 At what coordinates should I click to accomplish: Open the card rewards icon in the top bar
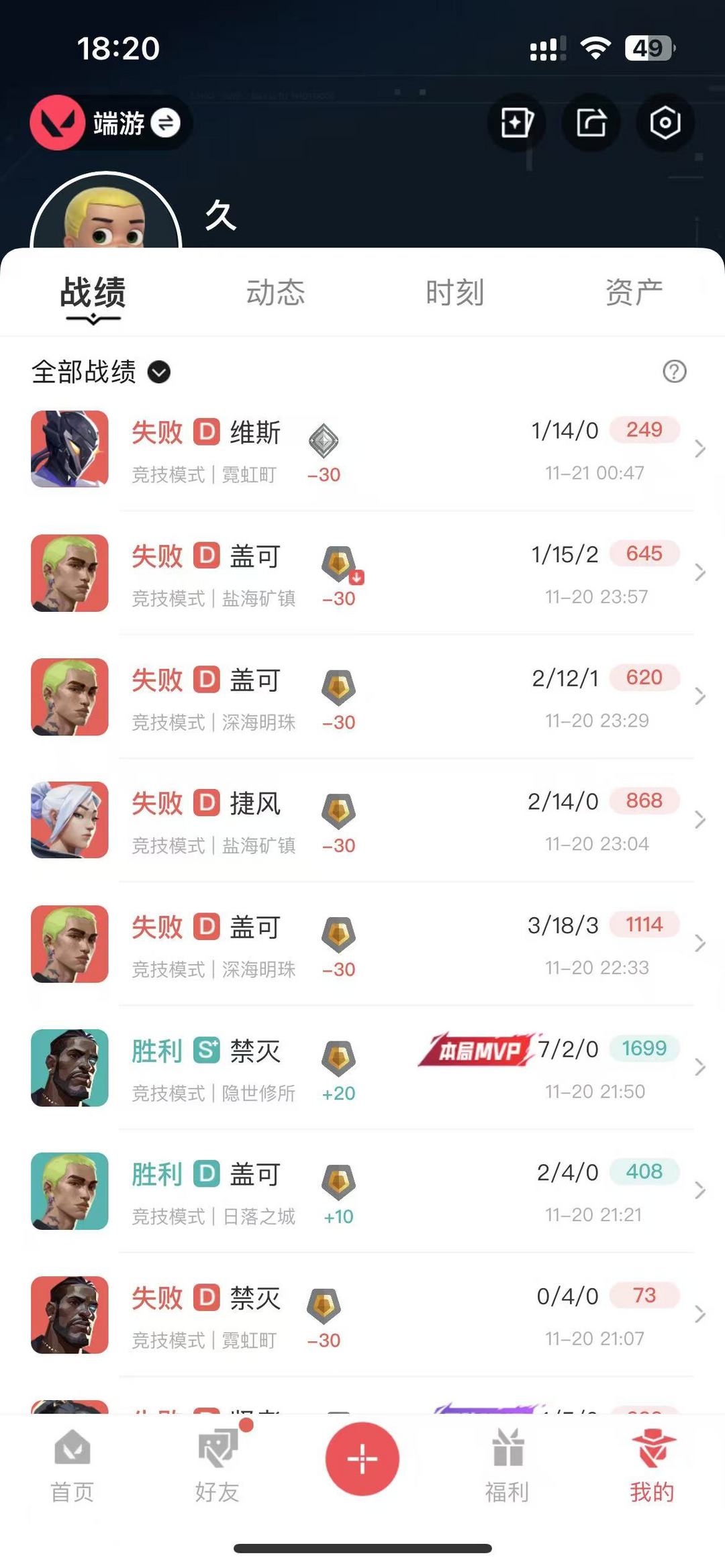tap(516, 123)
